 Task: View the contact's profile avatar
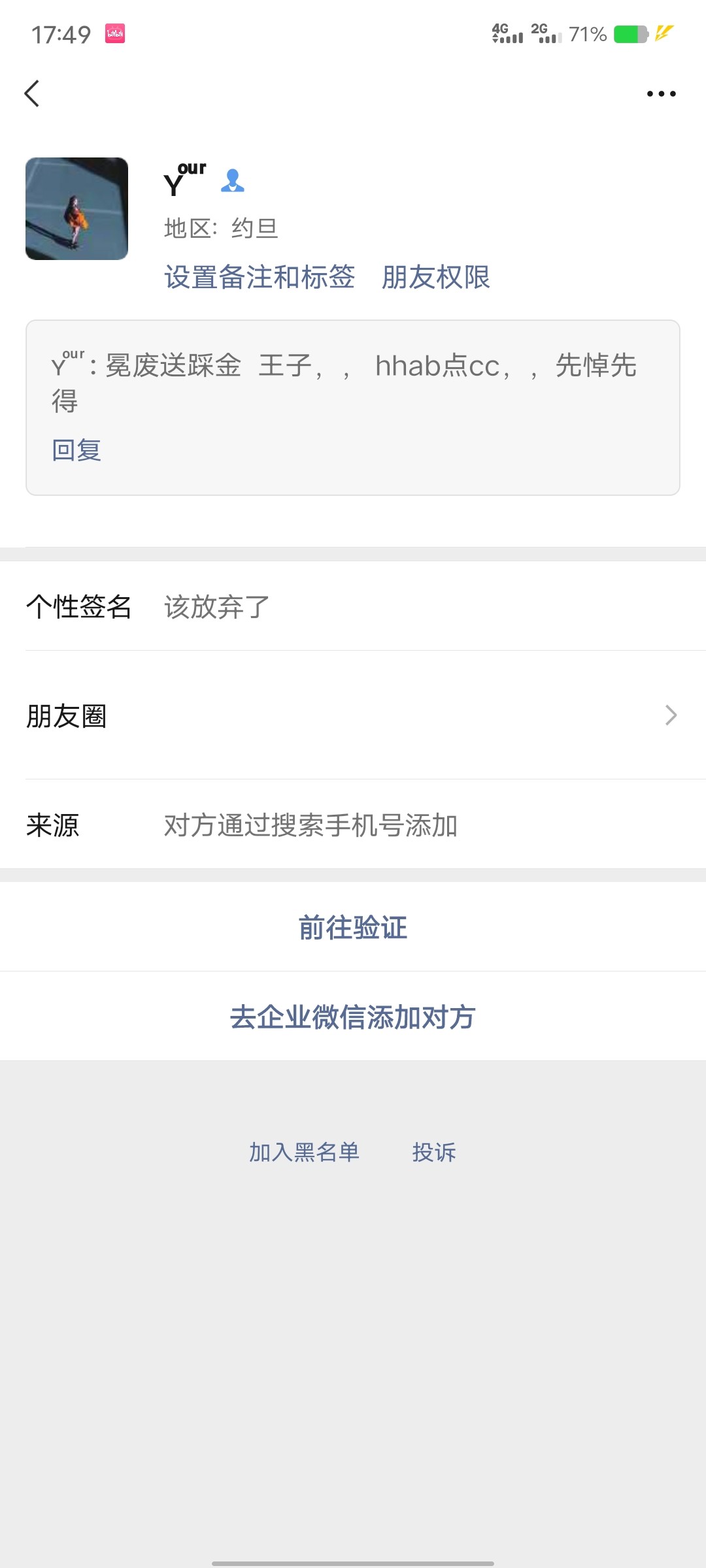tap(76, 208)
